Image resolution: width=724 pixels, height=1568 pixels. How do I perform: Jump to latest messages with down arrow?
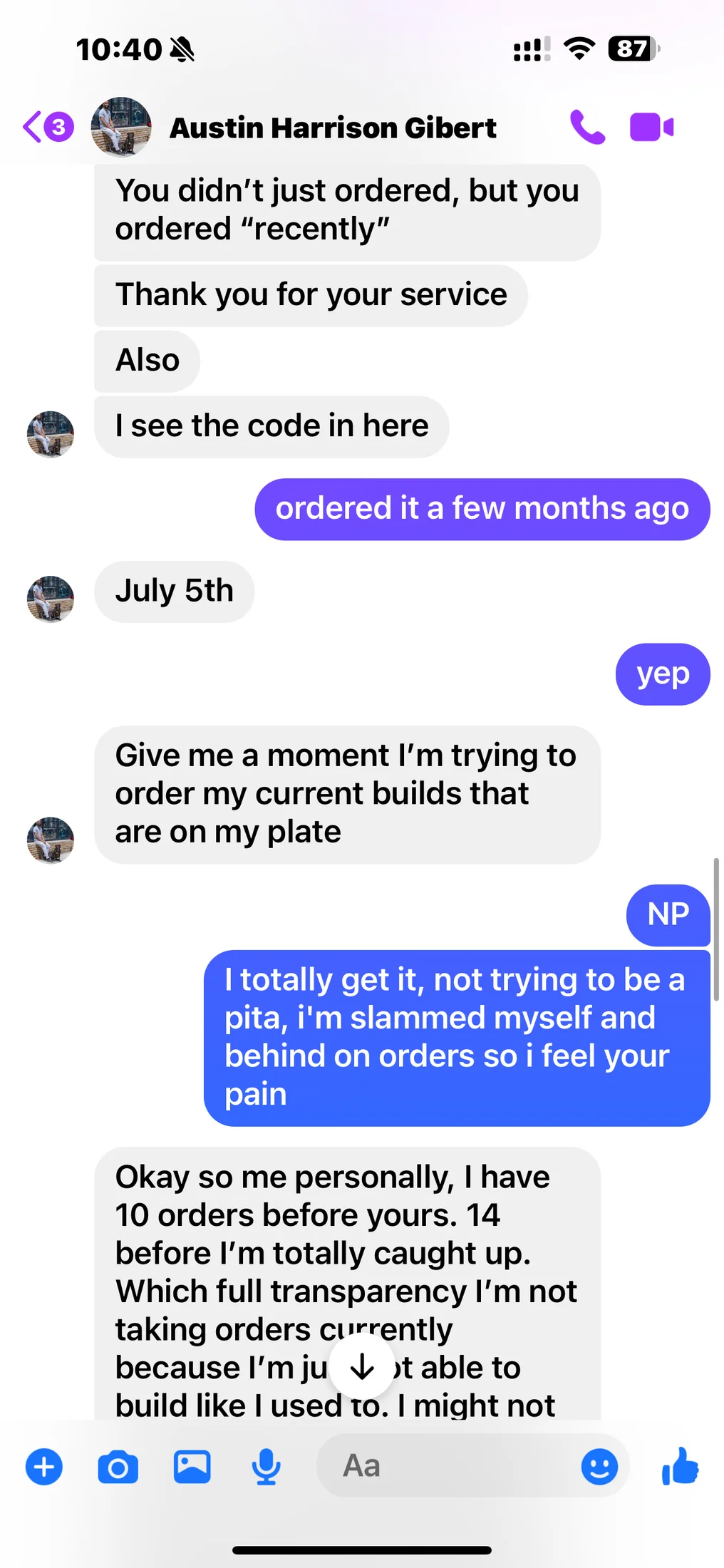click(x=362, y=1366)
